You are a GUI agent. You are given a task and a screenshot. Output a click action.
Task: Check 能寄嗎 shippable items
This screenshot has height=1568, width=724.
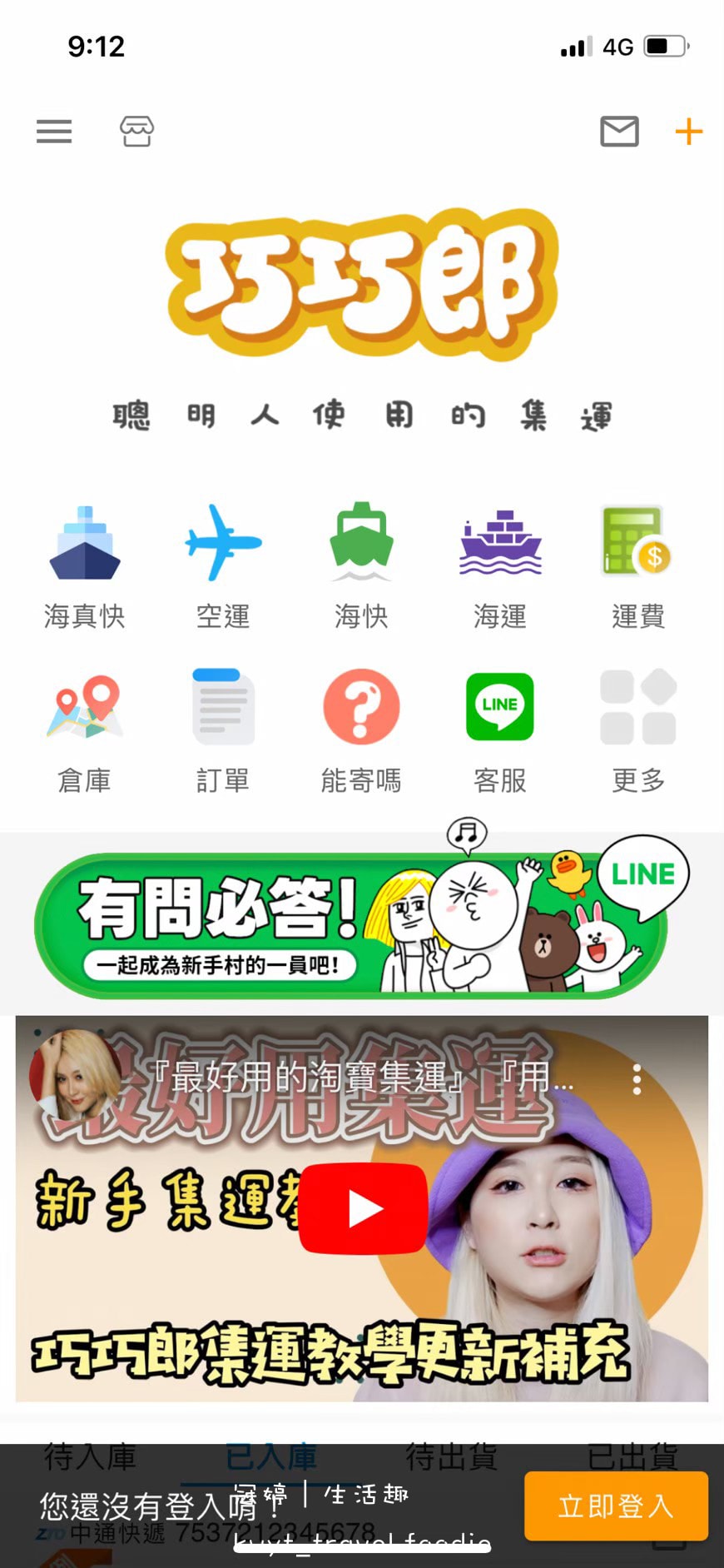pyautogui.click(x=361, y=730)
